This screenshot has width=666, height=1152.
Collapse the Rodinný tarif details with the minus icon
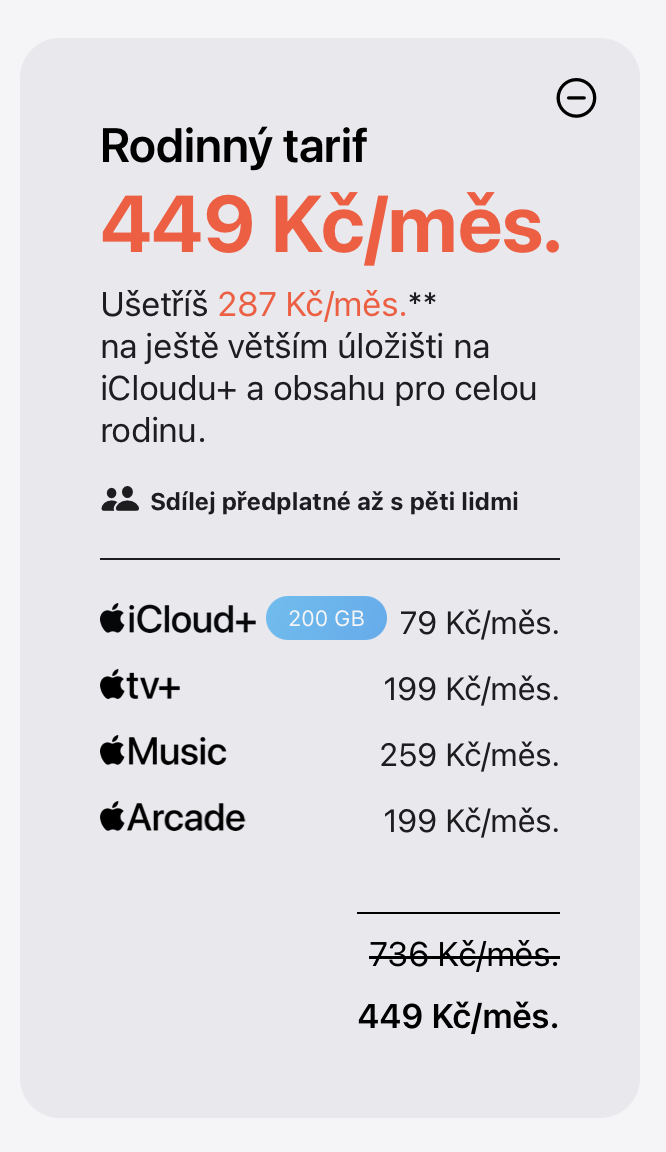tap(576, 98)
